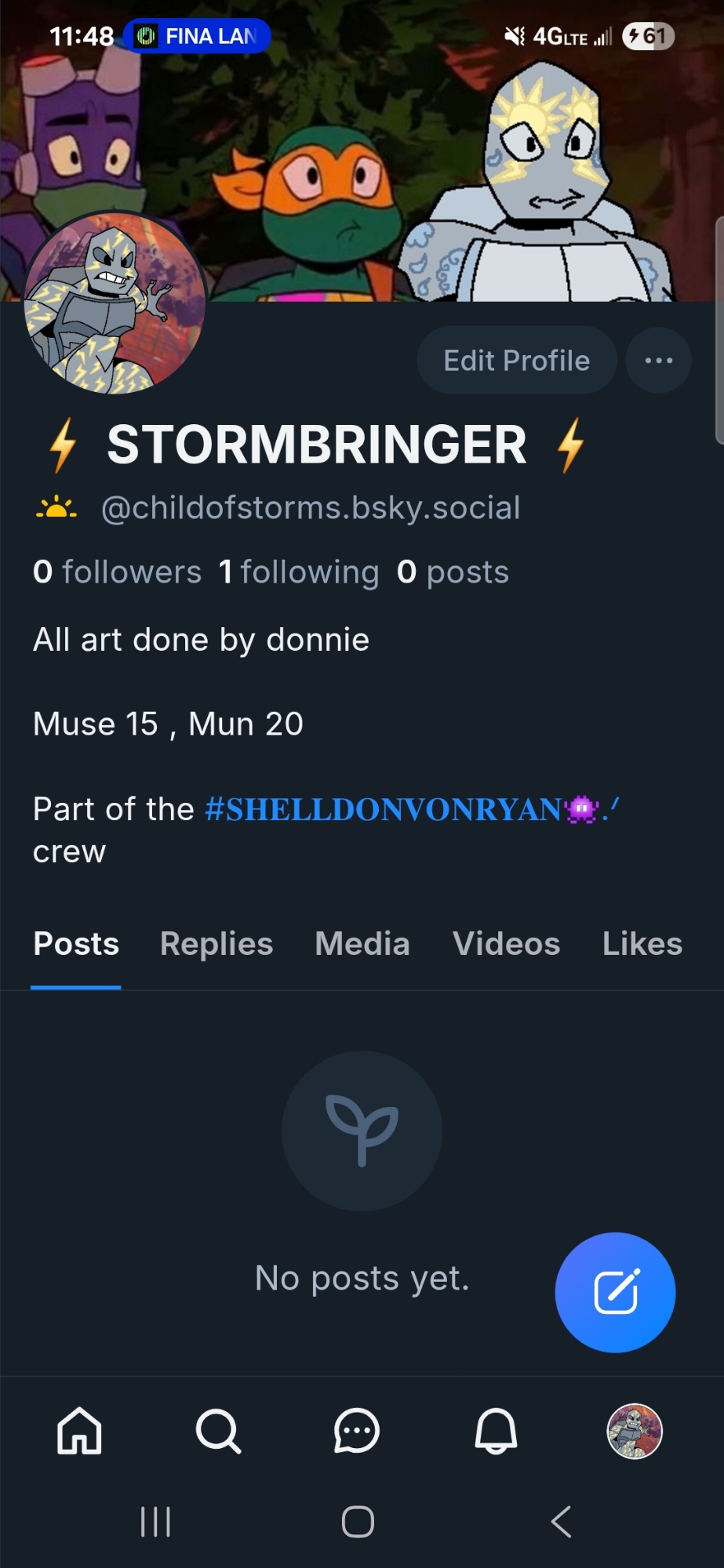View the followers list
The height and width of the screenshot is (1568, 724).
[x=118, y=572]
